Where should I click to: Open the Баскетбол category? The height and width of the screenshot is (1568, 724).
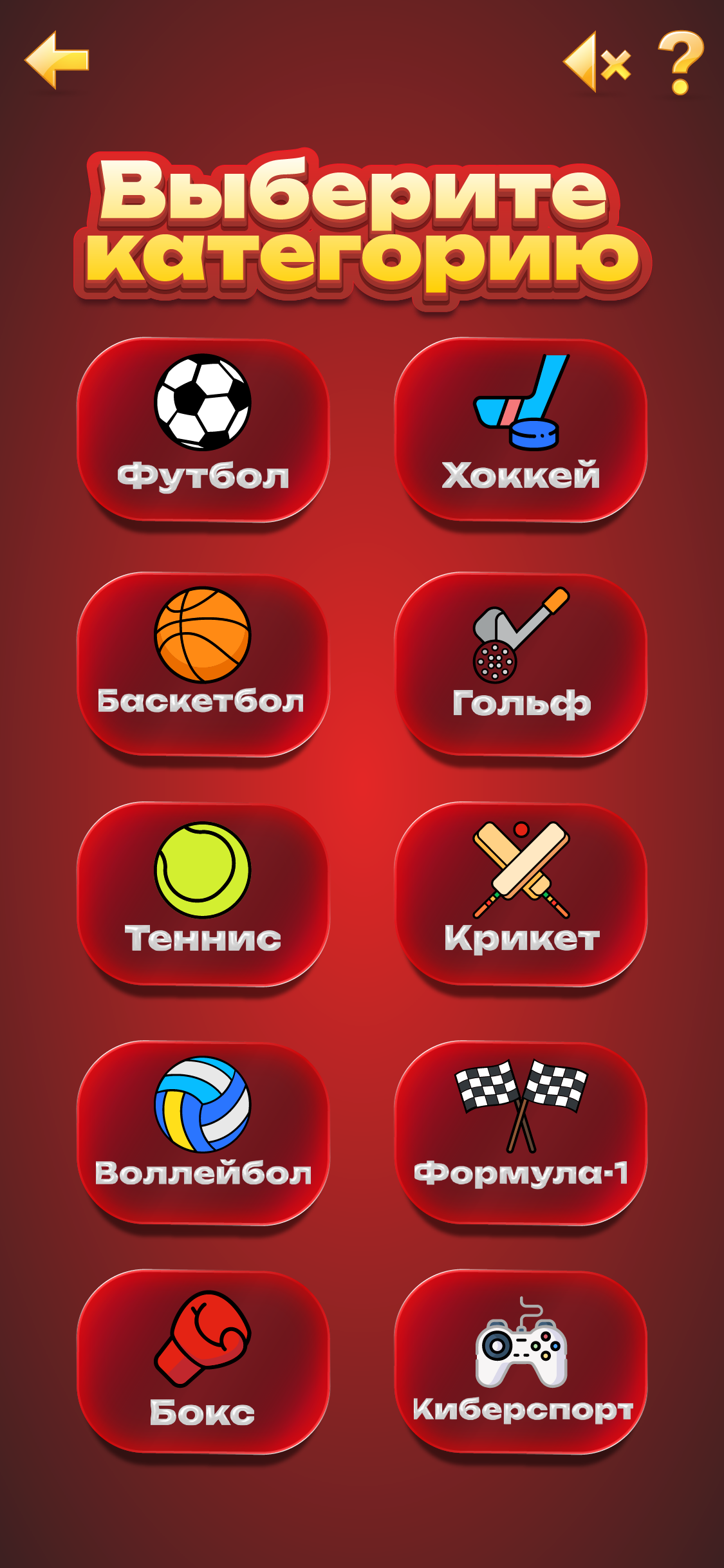click(x=203, y=664)
